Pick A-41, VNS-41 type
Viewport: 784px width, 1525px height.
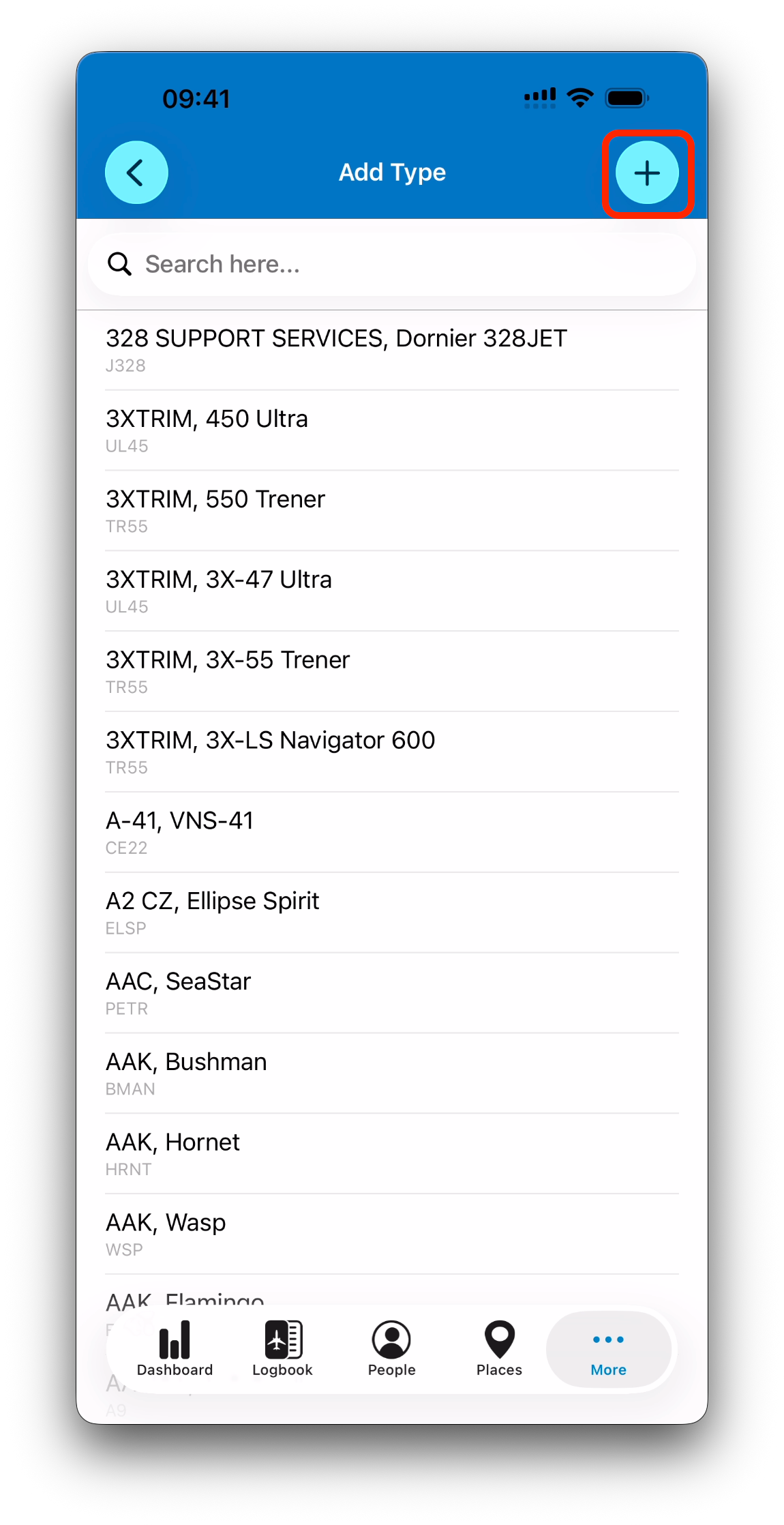pyautogui.click(x=392, y=833)
